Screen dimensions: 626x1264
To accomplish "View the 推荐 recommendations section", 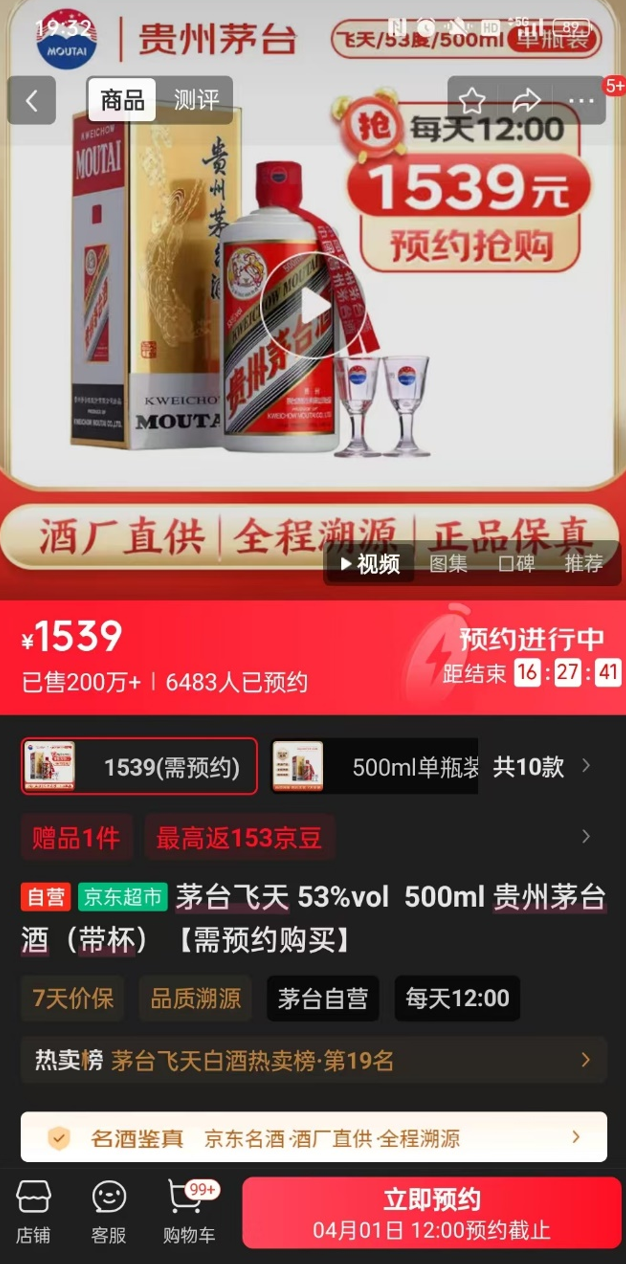I will [583, 564].
